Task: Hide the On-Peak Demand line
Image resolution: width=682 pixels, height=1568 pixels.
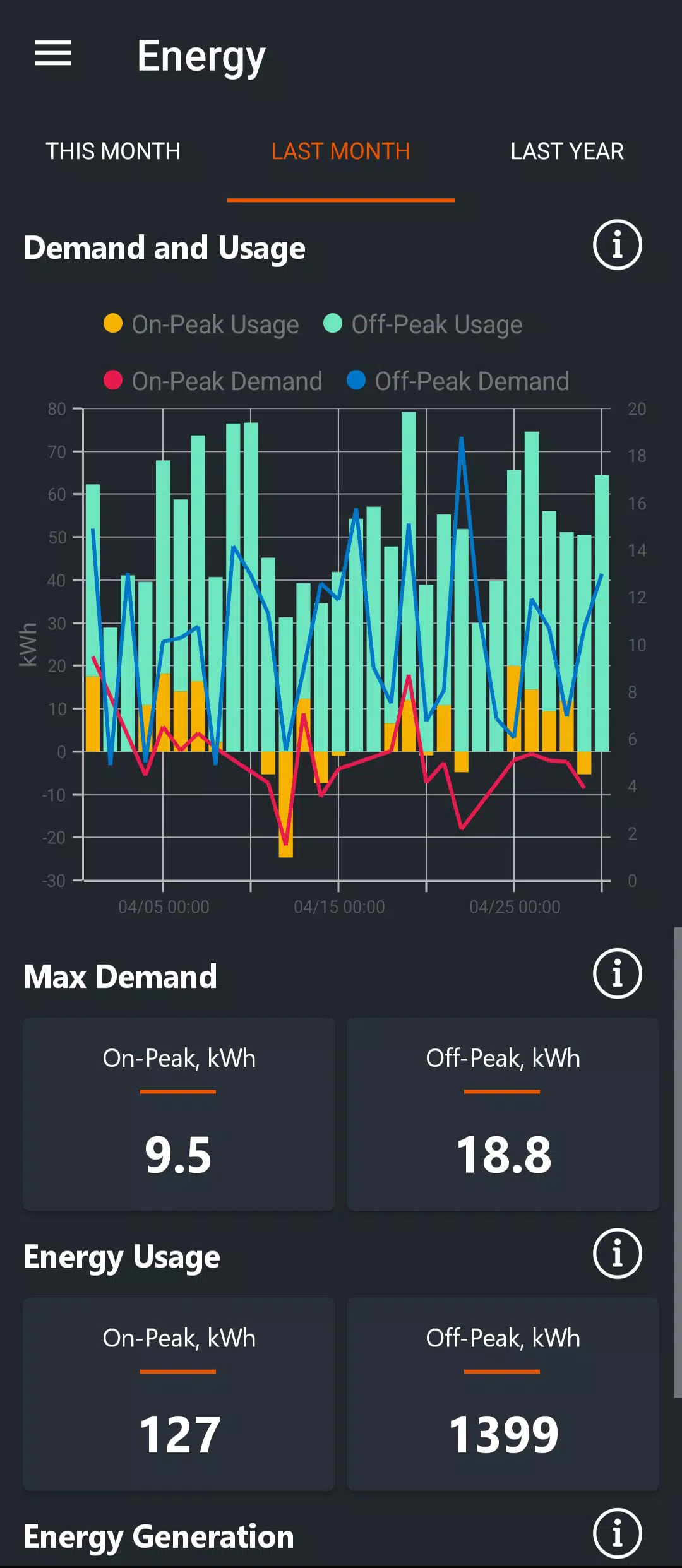Action: coord(213,381)
